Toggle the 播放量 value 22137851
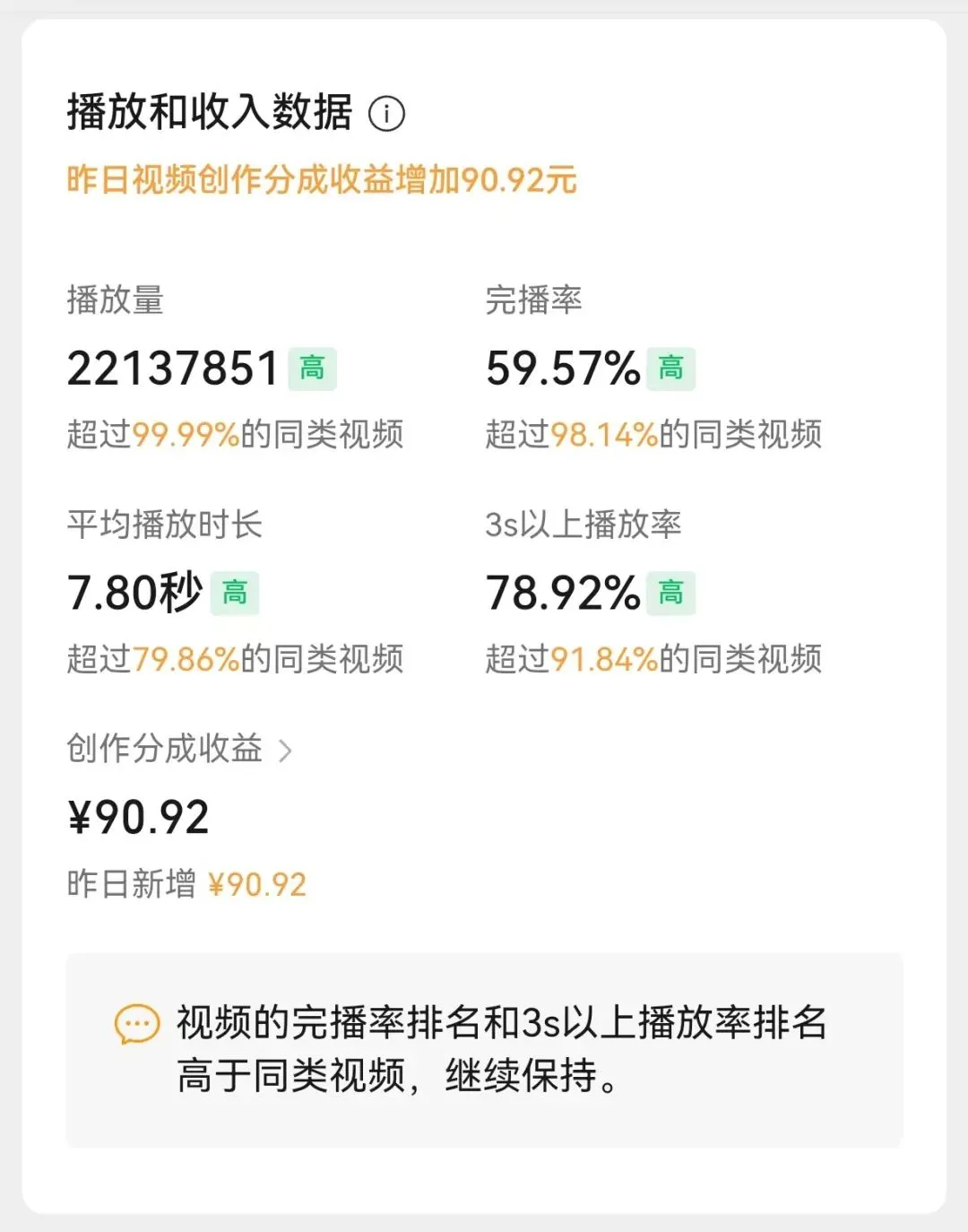Viewport: 968px width, 1232px height. [173, 367]
